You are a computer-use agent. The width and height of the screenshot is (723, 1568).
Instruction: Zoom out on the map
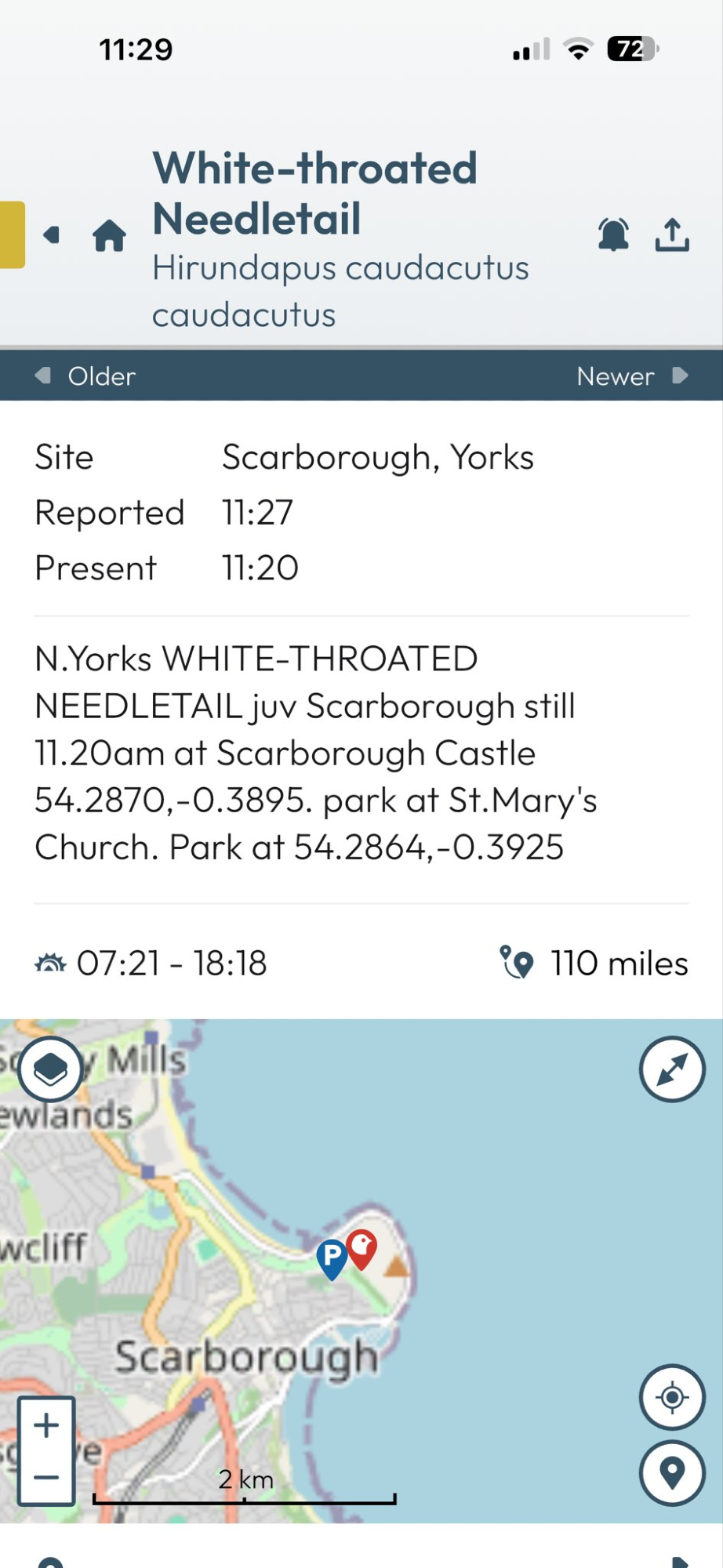46,1478
